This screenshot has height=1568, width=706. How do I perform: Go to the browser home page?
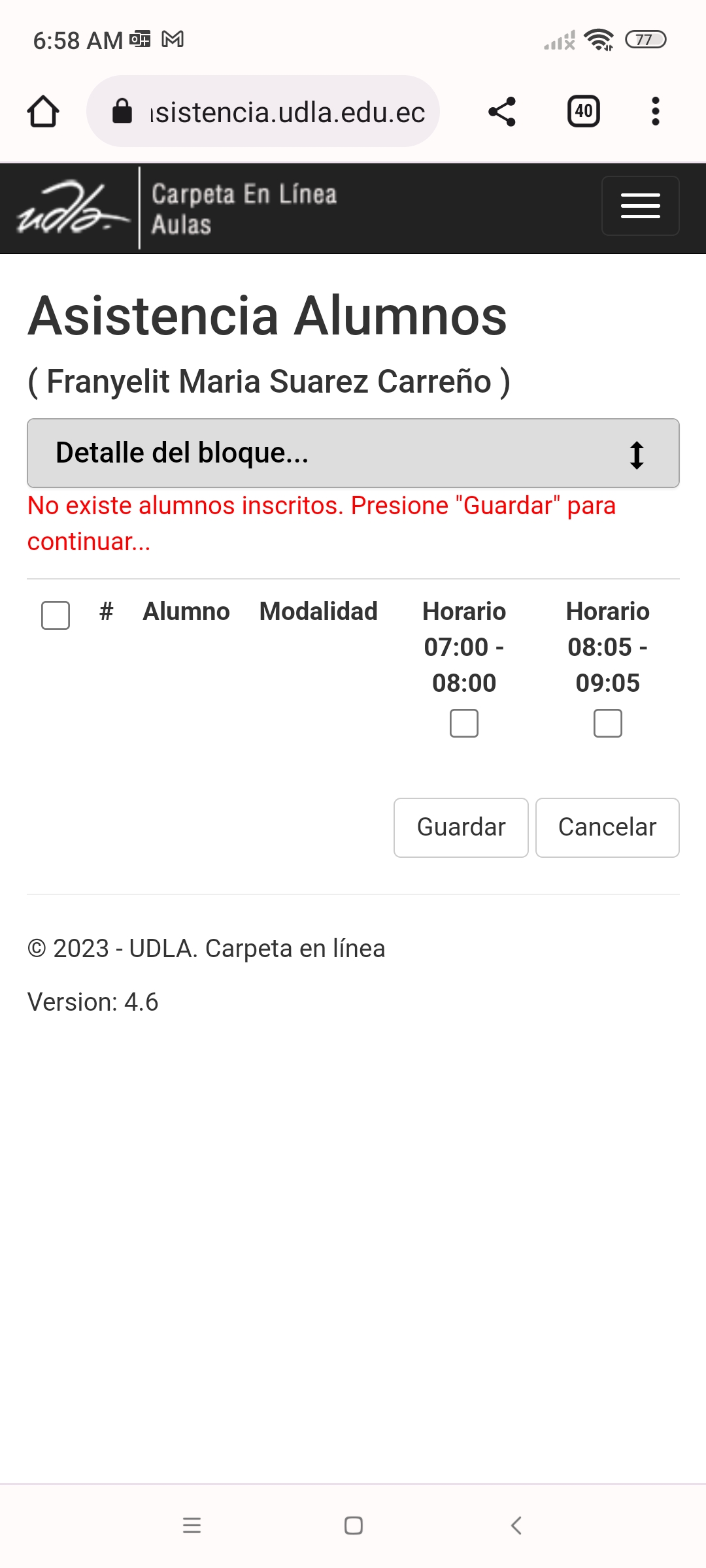(x=43, y=112)
